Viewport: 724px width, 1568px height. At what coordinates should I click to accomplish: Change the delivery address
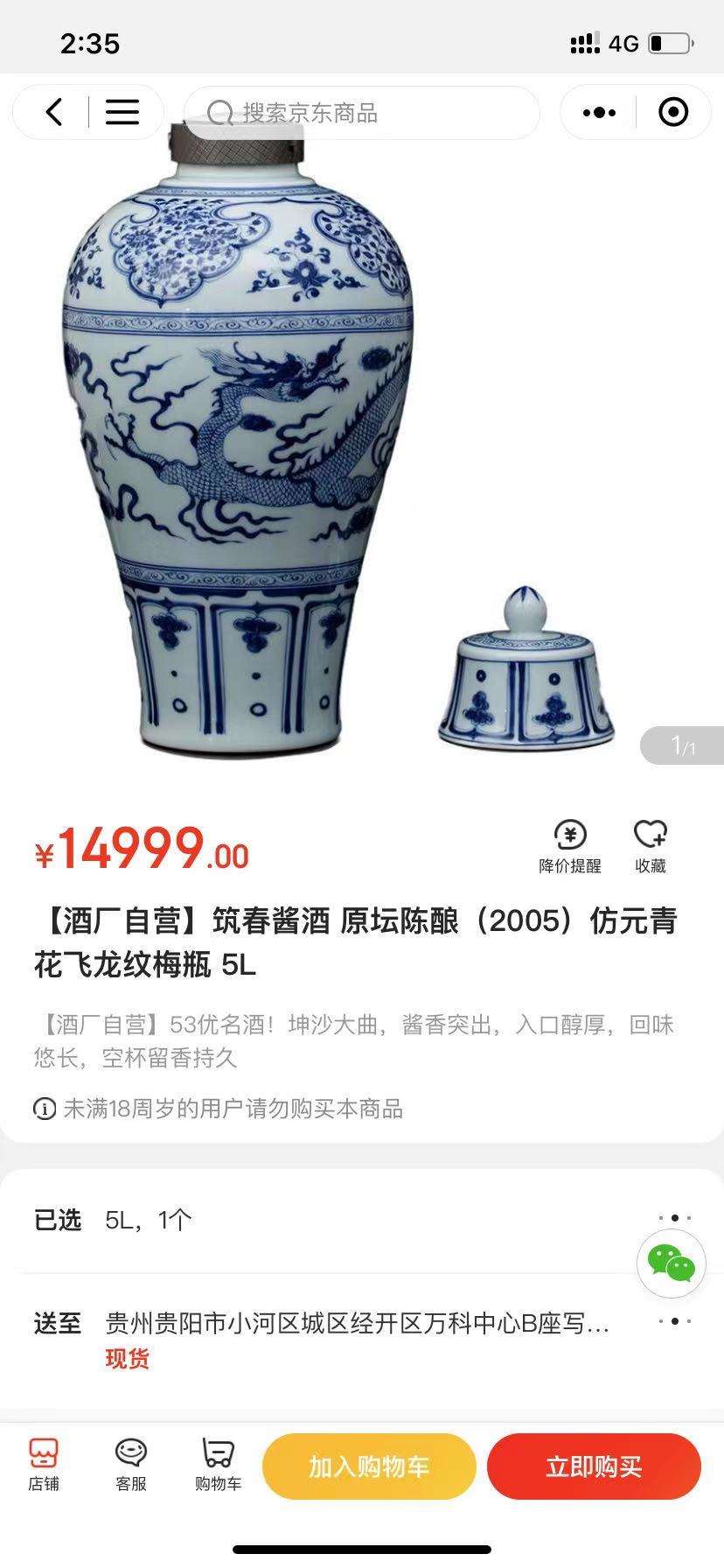pyautogui.click(x=357, y=1323)
